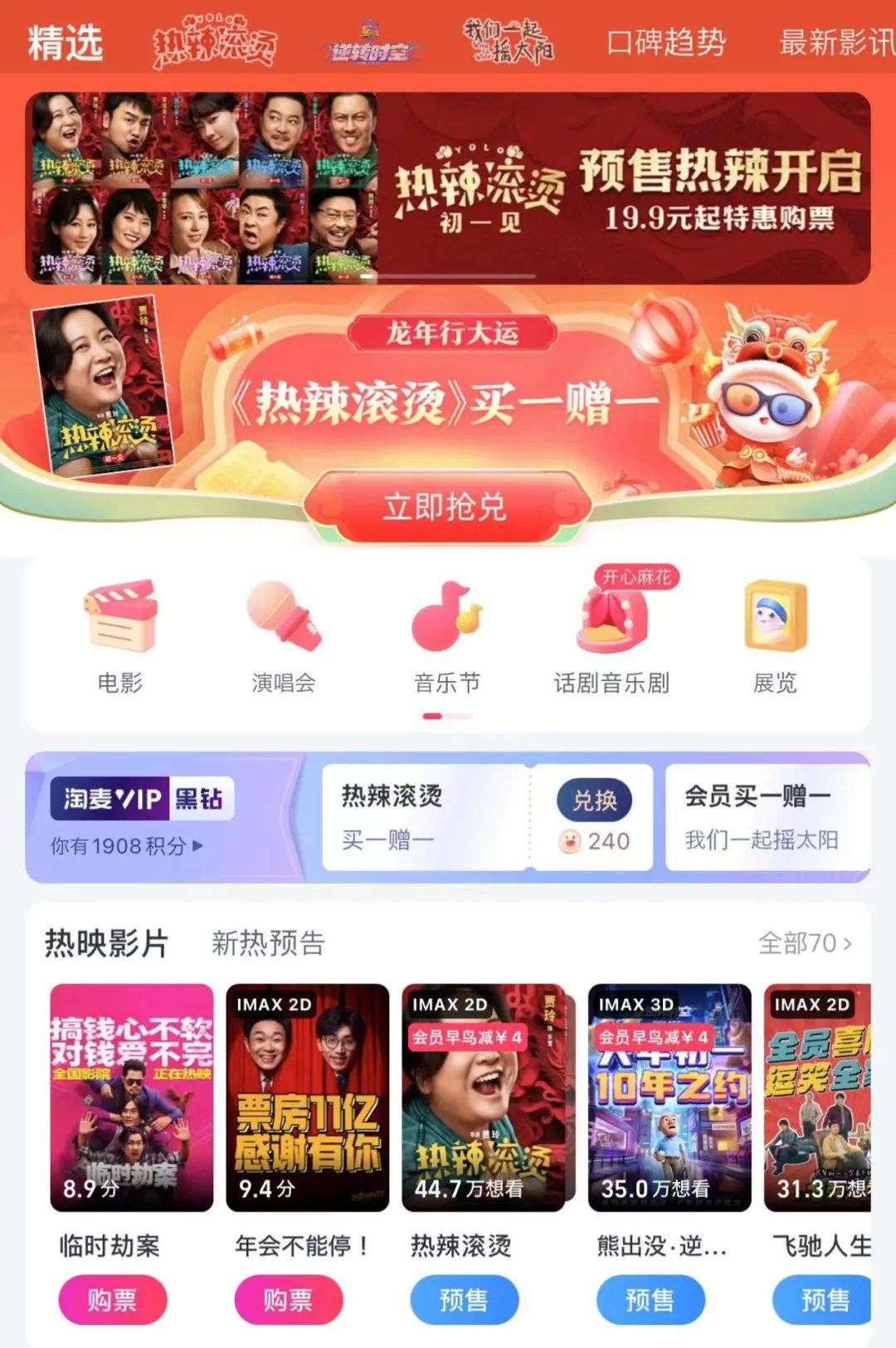The height and width of the screenshot is (1348, 896).
Task: Open the 我们一起摇太阳 top tab
Action: (509, 41)
